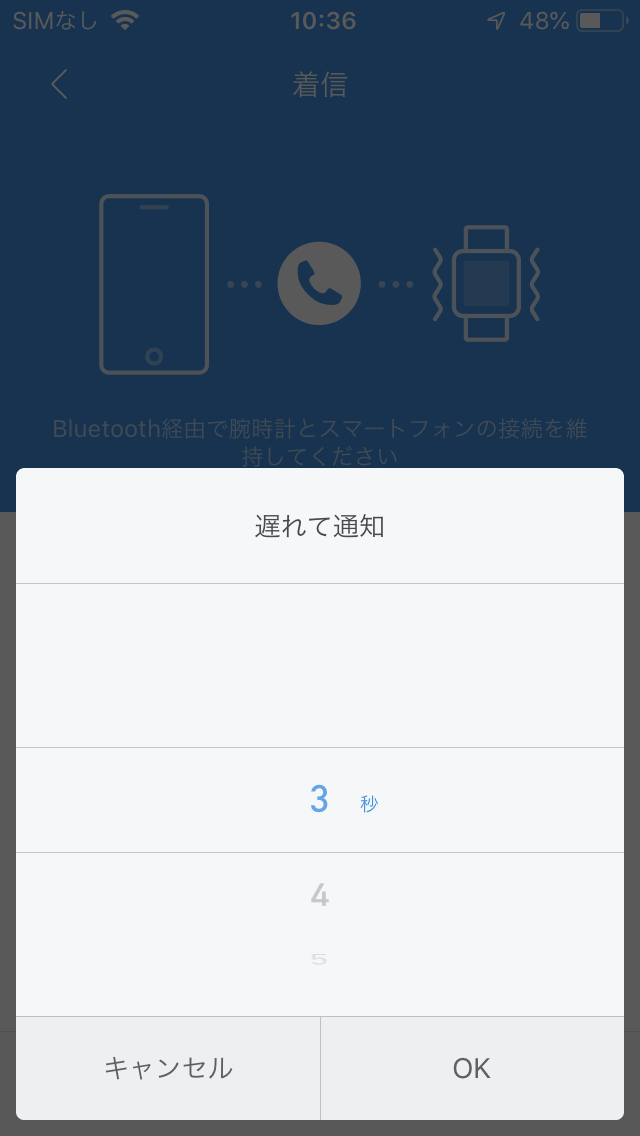Image resolution: width=640 pixels, height=1136 pixels.
Task: Choose 5 in the delay picker
Action: [320, 959]
